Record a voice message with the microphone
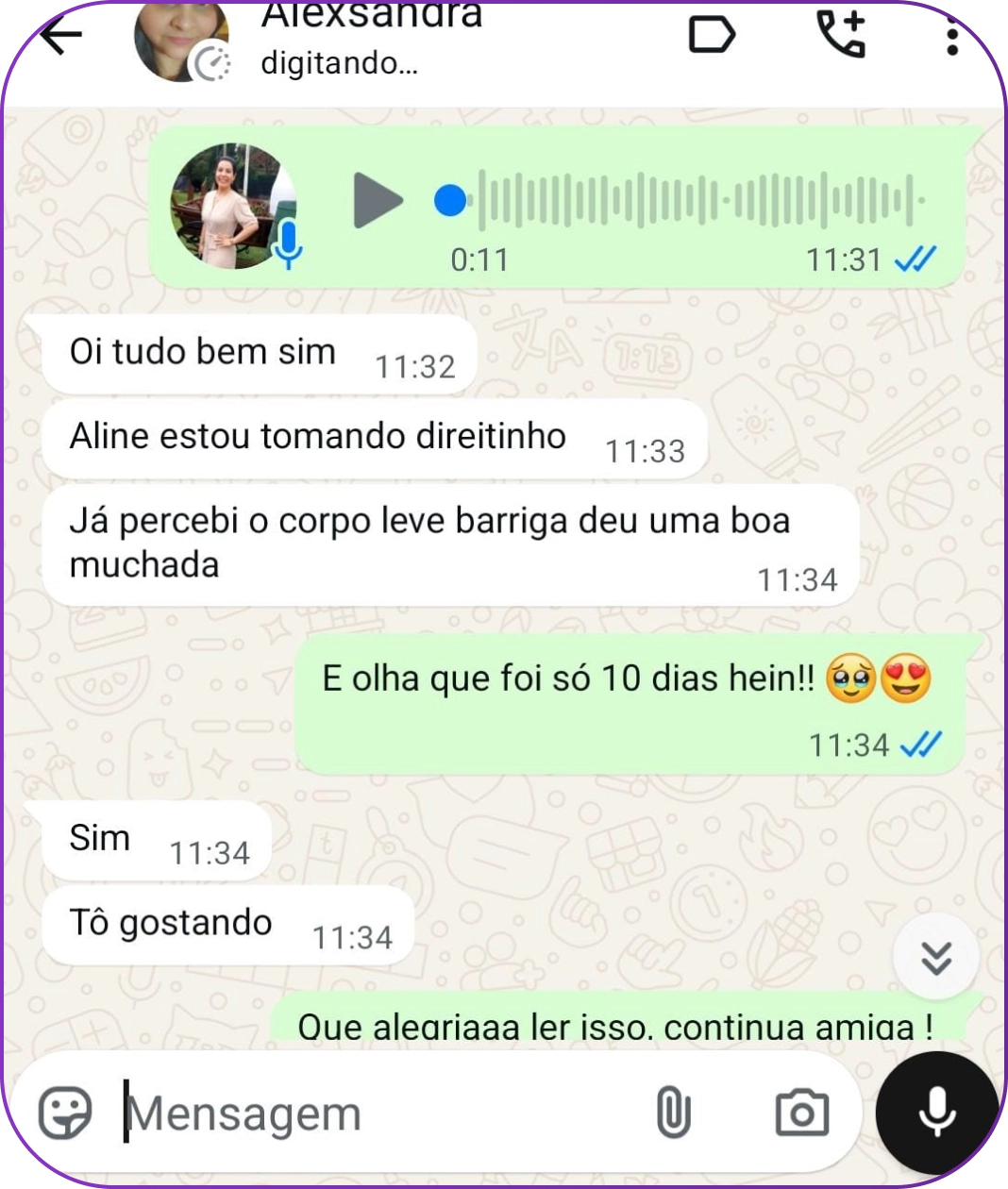 pos(936,1111)
